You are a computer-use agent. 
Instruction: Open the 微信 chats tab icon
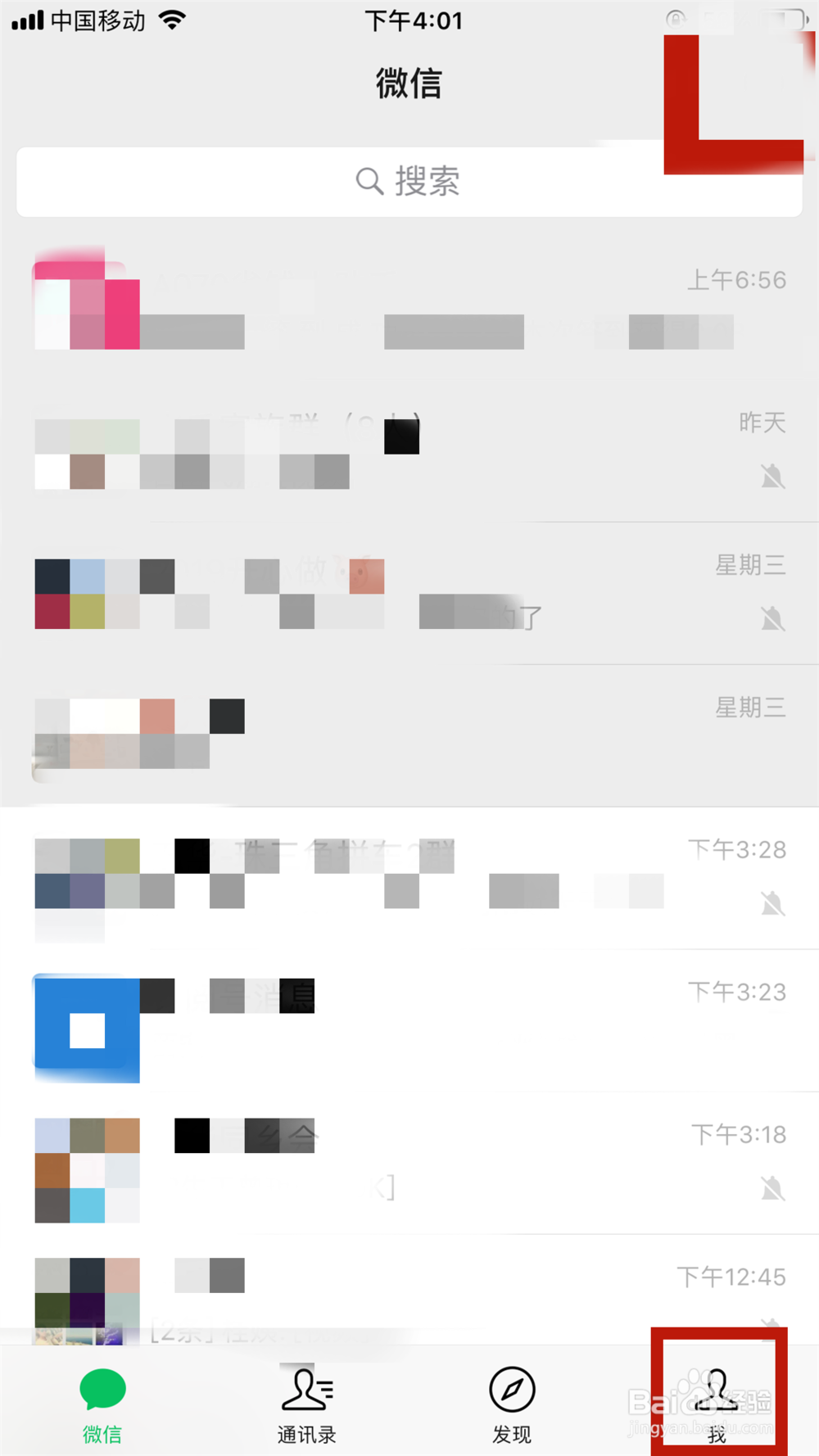point(102,1390)
